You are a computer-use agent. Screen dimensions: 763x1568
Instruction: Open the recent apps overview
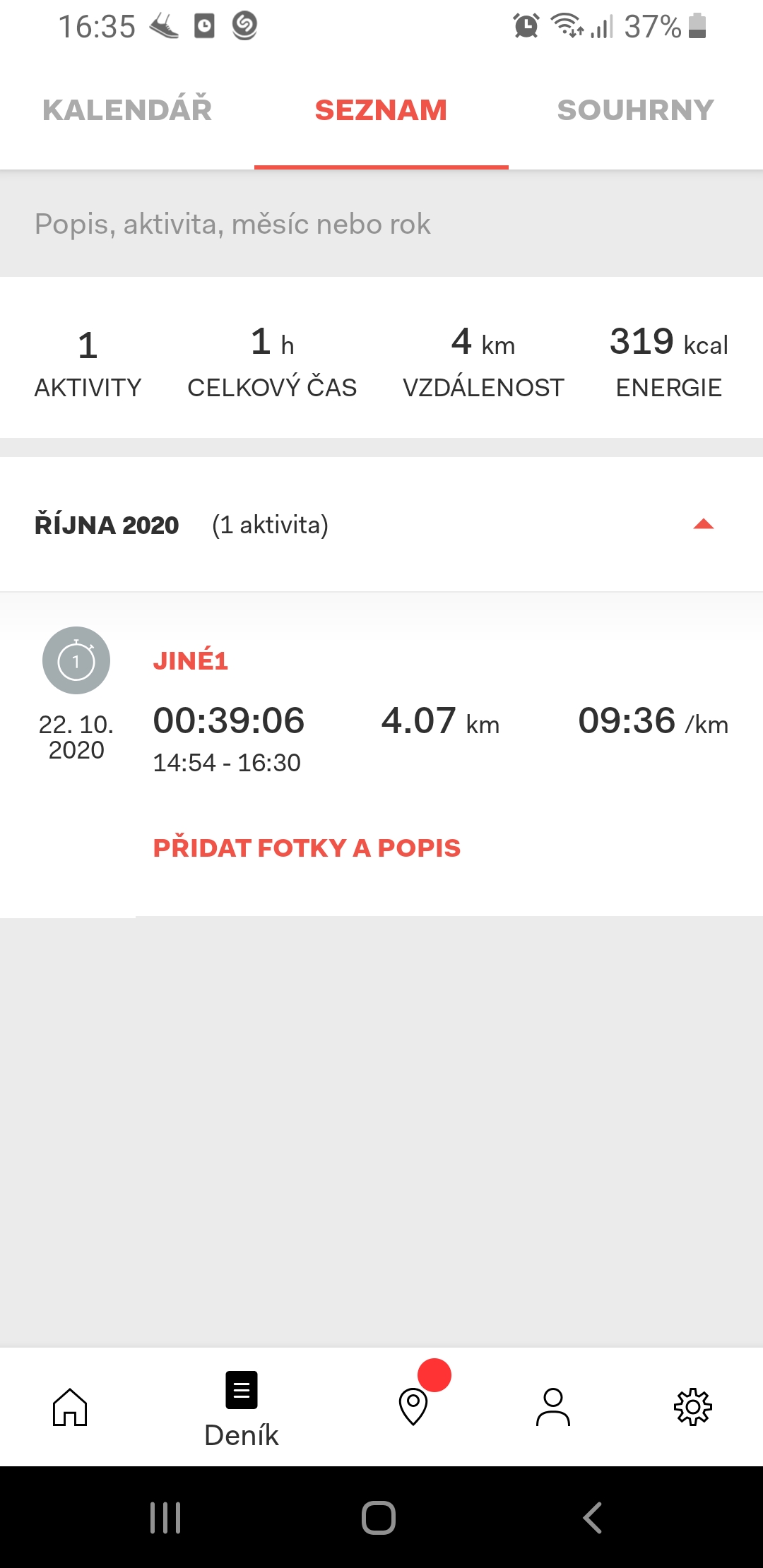[x=166, y=1517]
